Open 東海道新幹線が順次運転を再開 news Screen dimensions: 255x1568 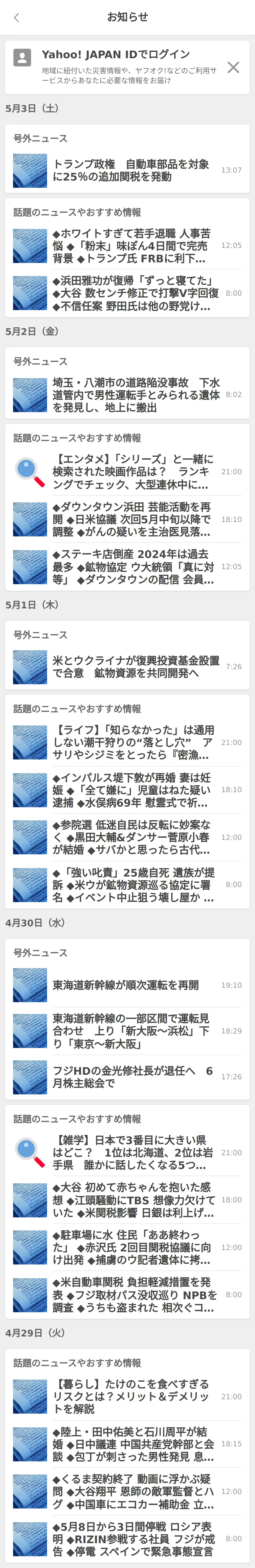tap(131, 985)
